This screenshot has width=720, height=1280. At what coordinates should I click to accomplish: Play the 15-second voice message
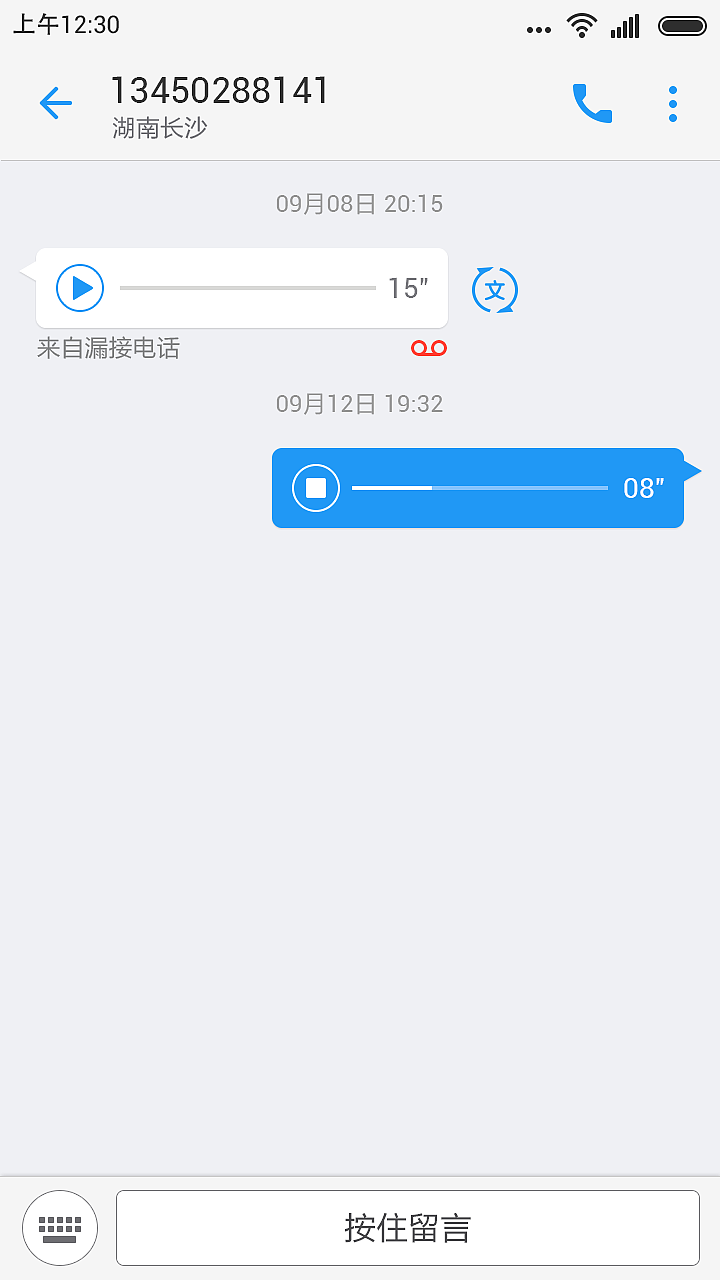point(80,287)
